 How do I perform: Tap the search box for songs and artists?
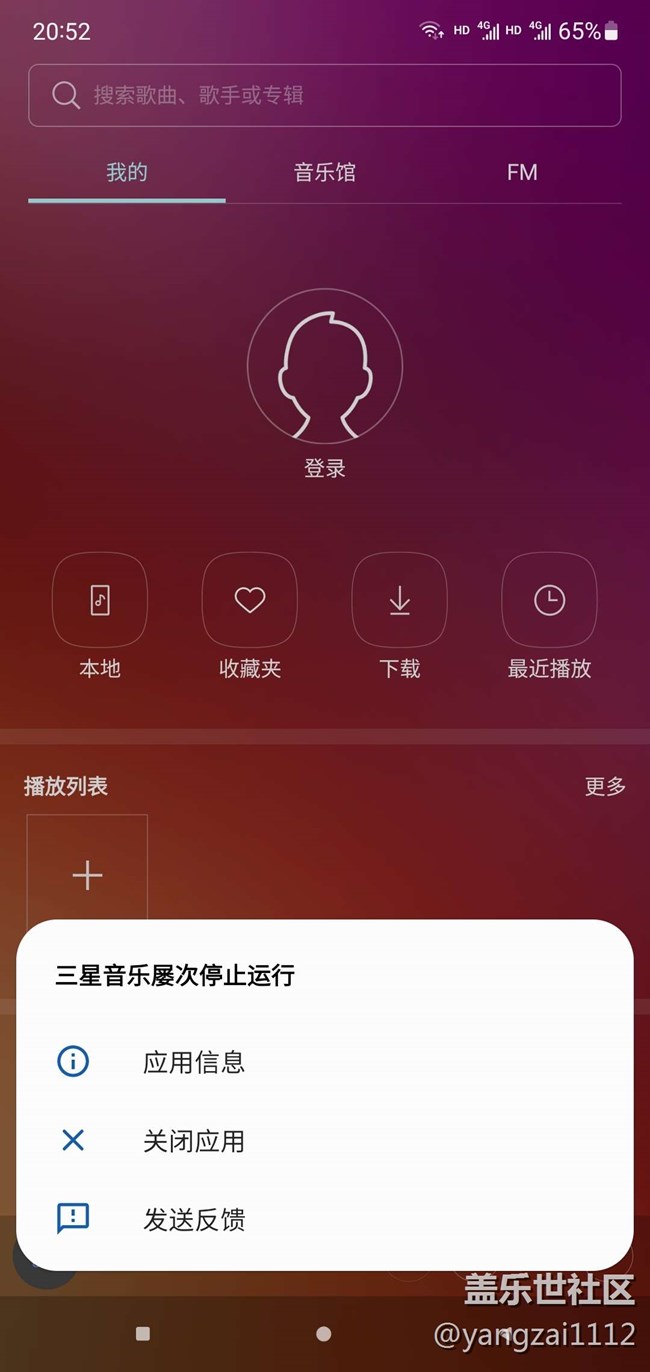(x=325, y=95)
